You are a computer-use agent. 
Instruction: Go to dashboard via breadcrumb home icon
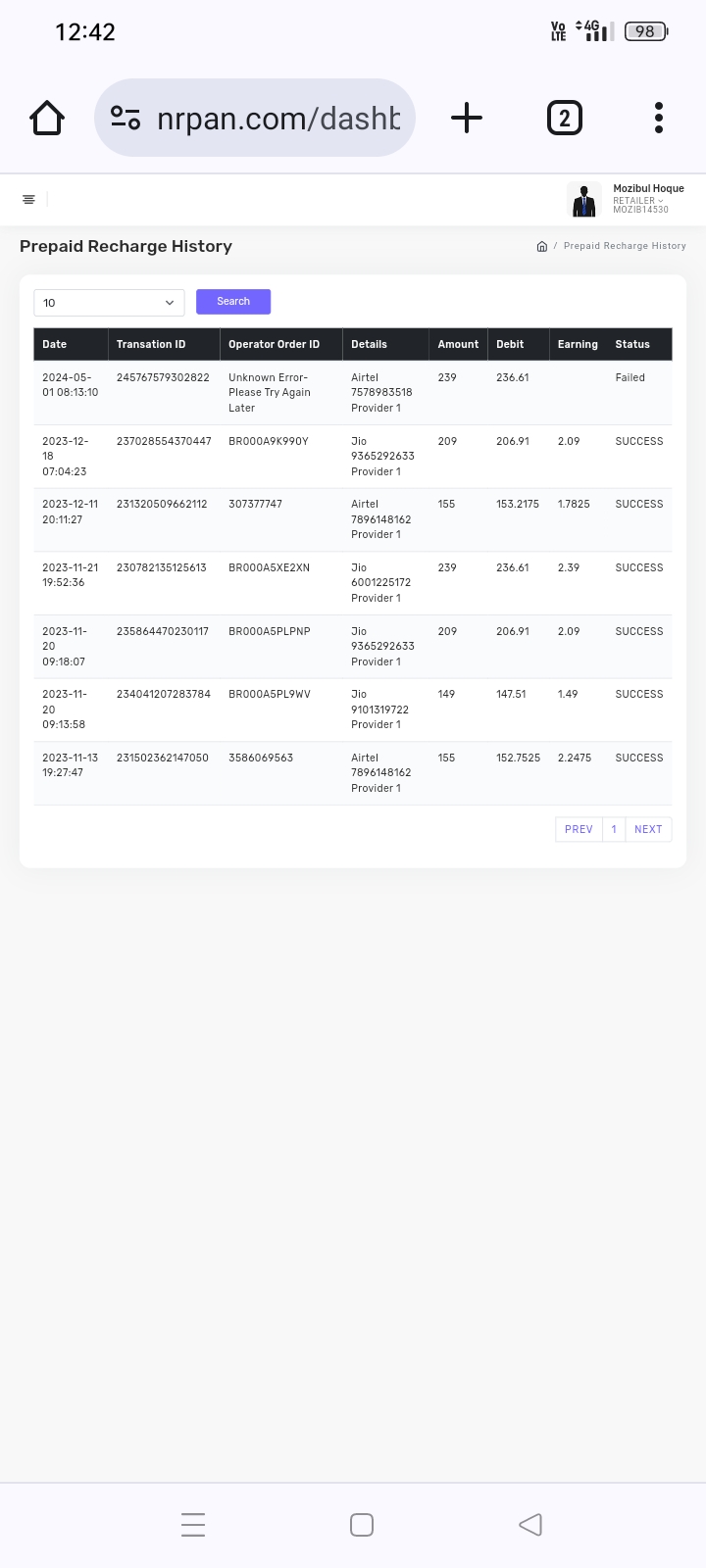[x=541, y=246]
